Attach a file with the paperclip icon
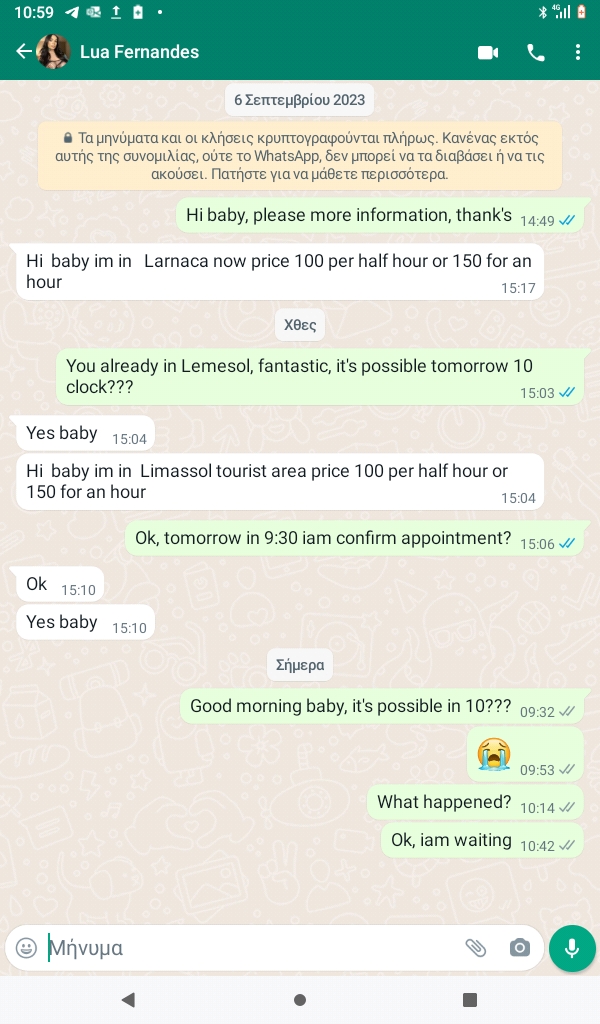Screen dimensions: 600x1024 point(476,948)
